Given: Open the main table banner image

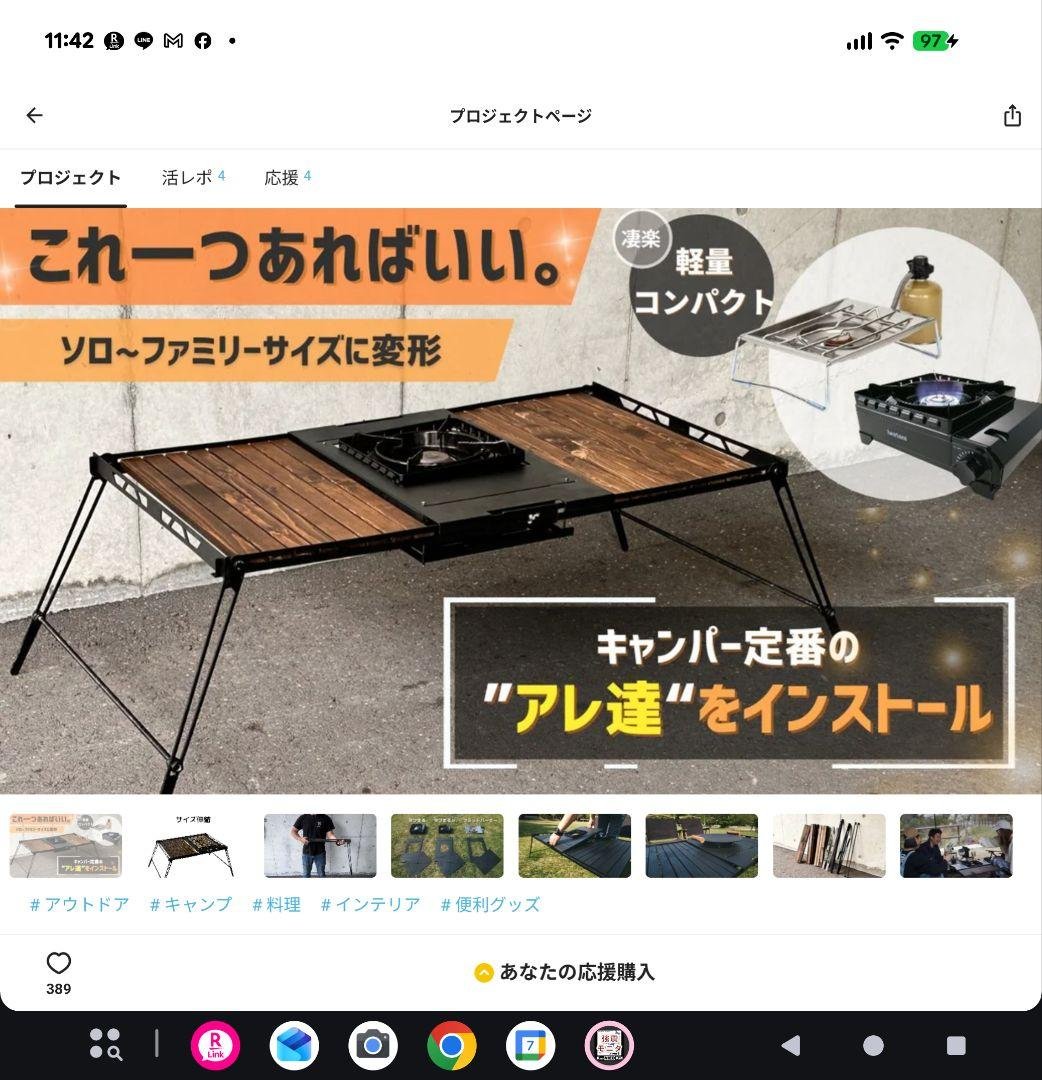Looking at the screenshot, I should (x=520, y=500).
